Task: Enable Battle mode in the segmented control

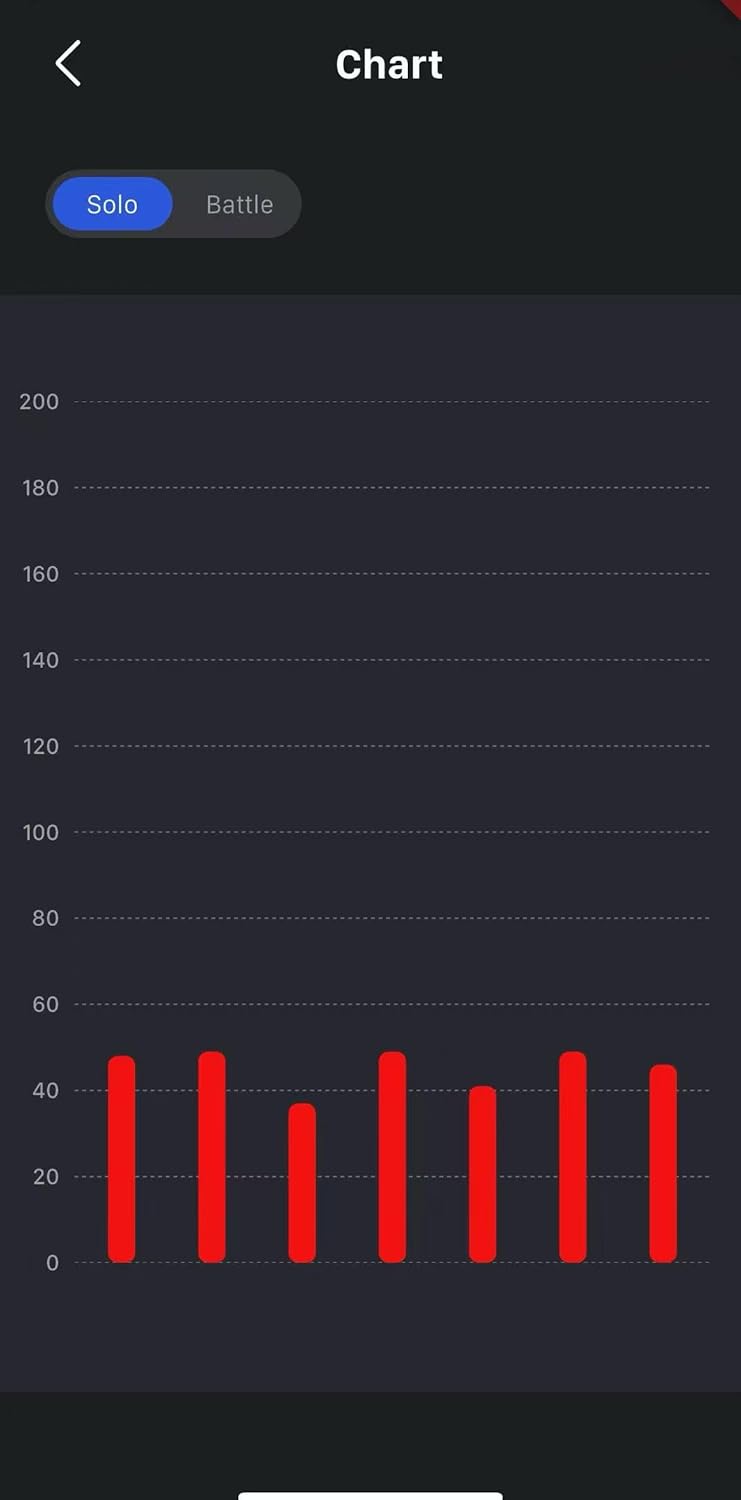Action: pyautogui.click(x=239, y=204)
